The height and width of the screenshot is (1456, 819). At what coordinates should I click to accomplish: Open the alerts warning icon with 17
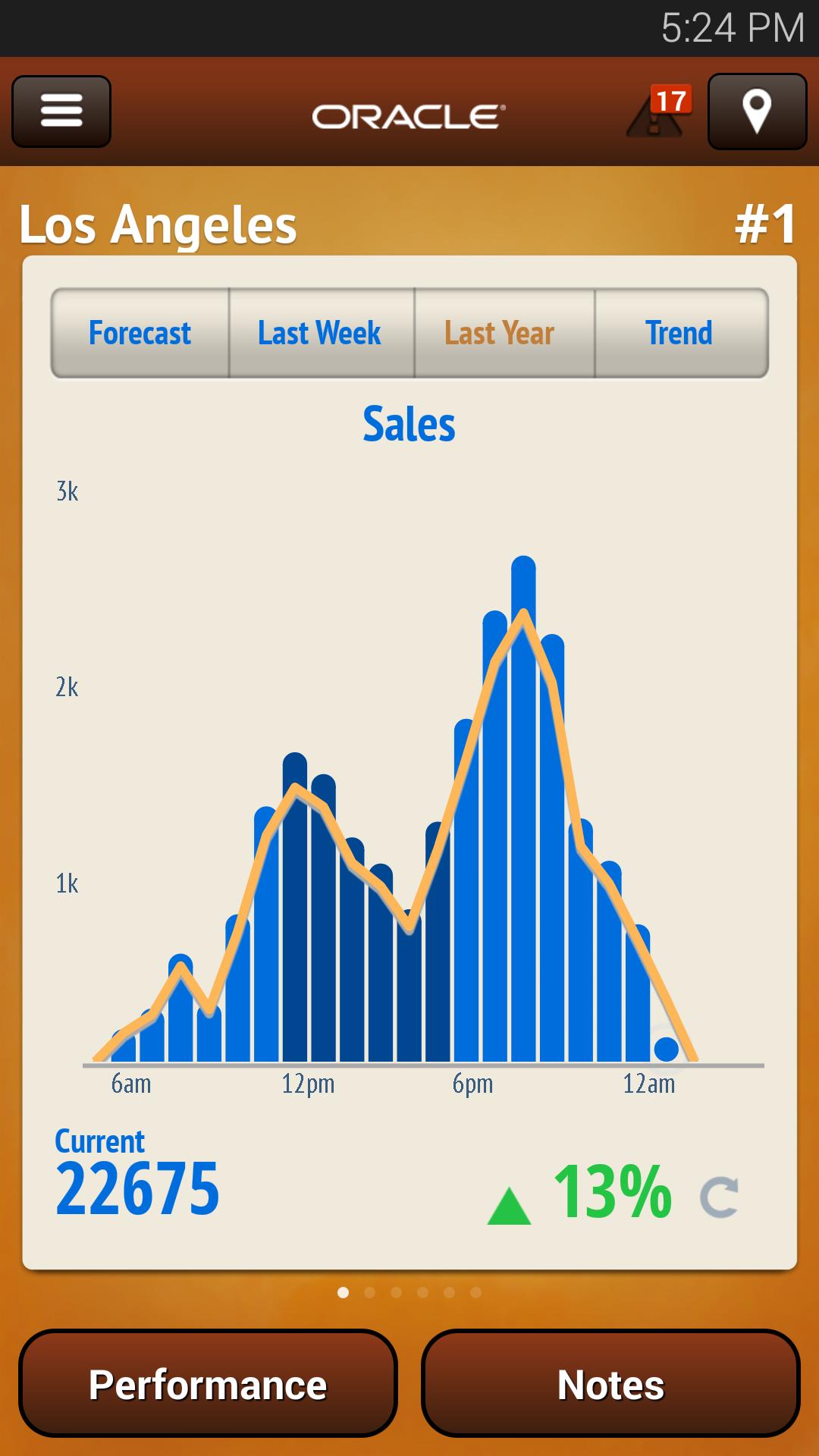click(658, 114)
